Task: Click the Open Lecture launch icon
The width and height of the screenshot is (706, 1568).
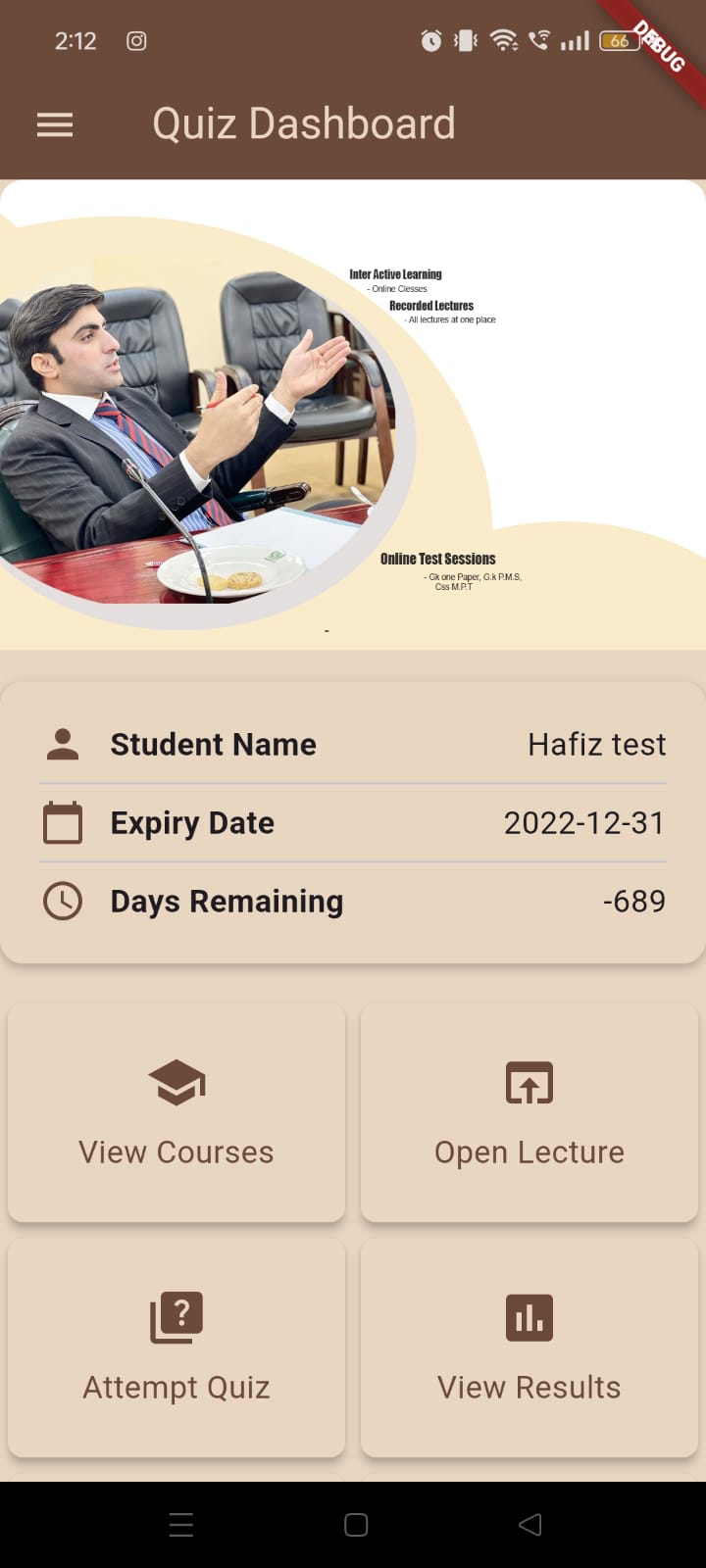Action: pos(529,1082)
